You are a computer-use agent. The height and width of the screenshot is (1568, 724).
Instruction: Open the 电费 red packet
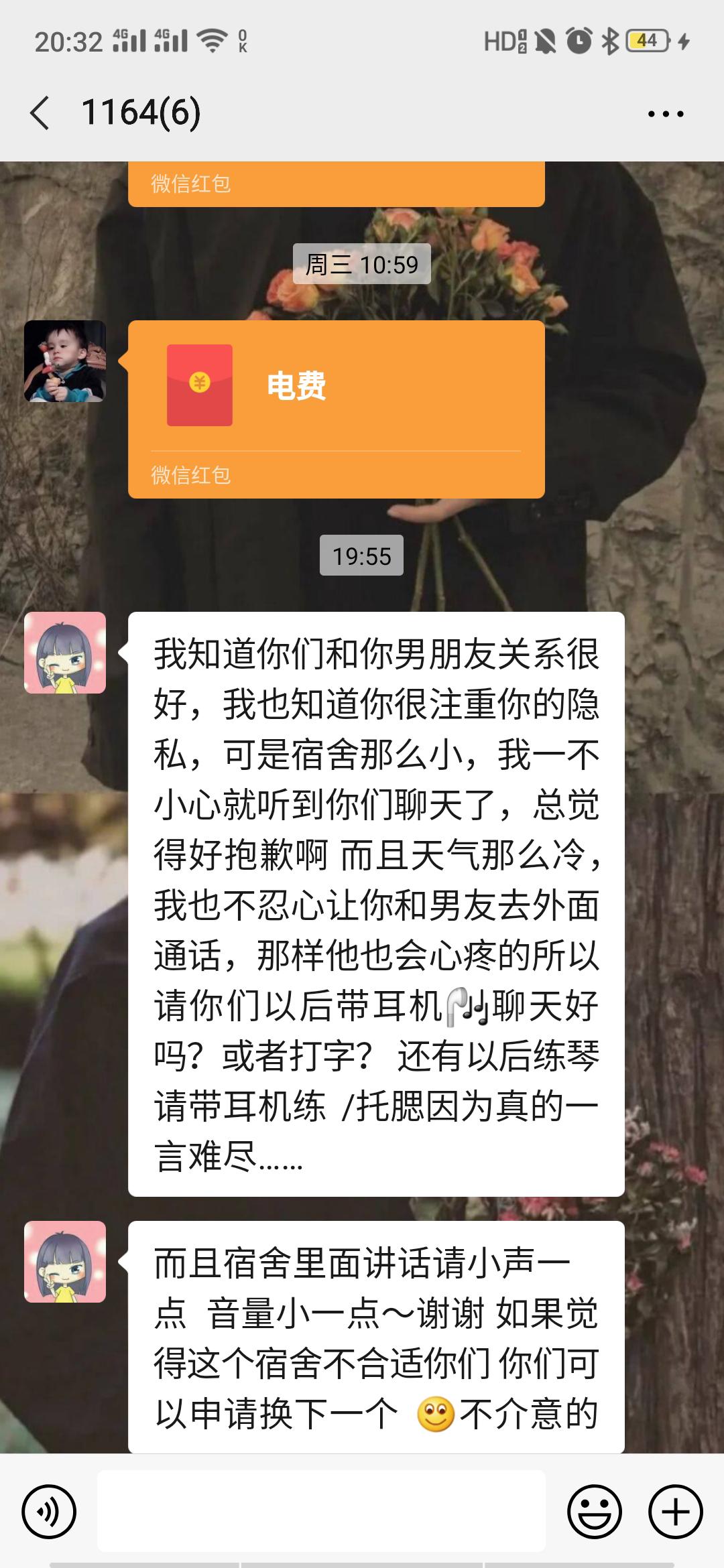(x=336, y=409)
